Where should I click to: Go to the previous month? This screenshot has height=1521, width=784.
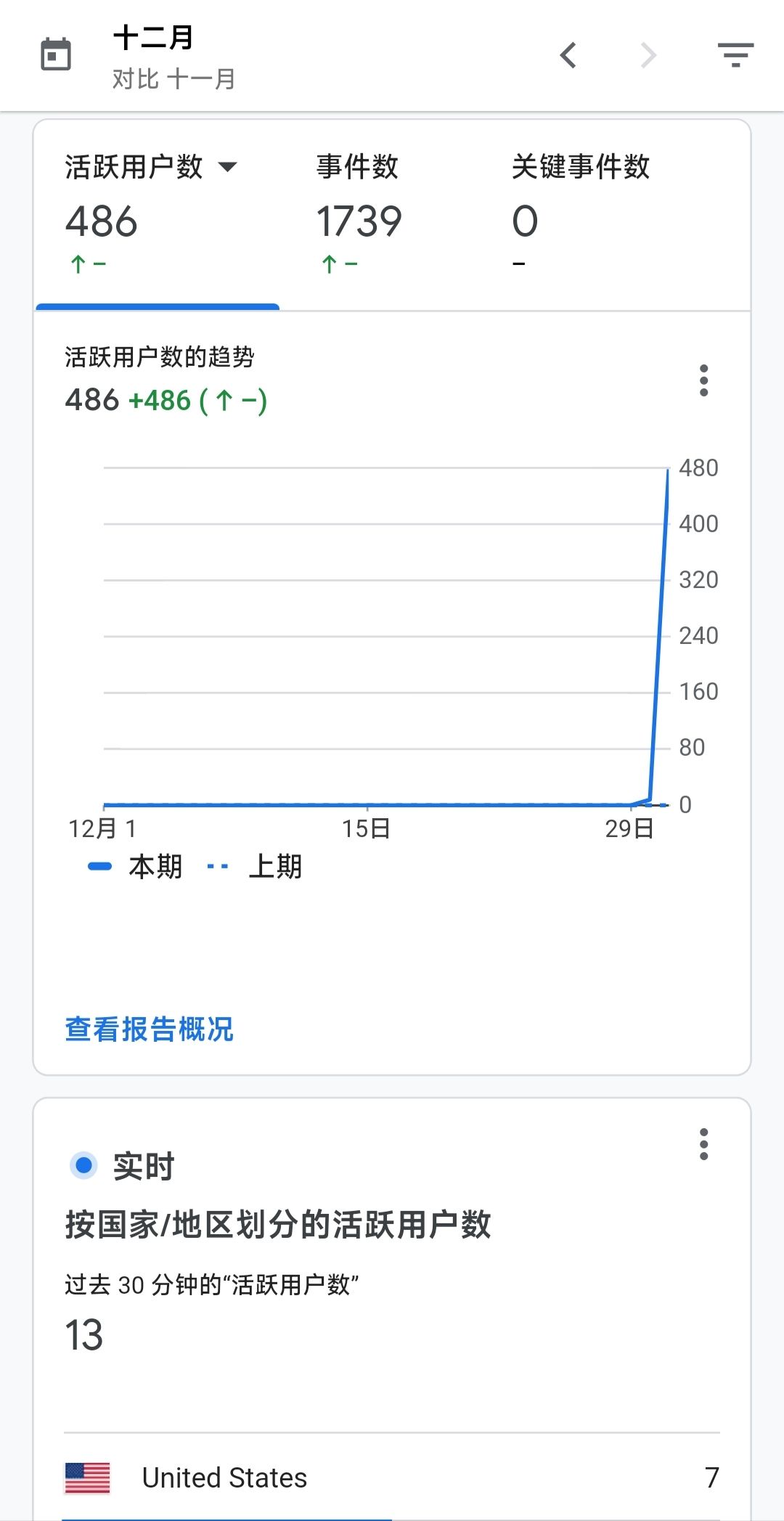[x=568, y=55]
